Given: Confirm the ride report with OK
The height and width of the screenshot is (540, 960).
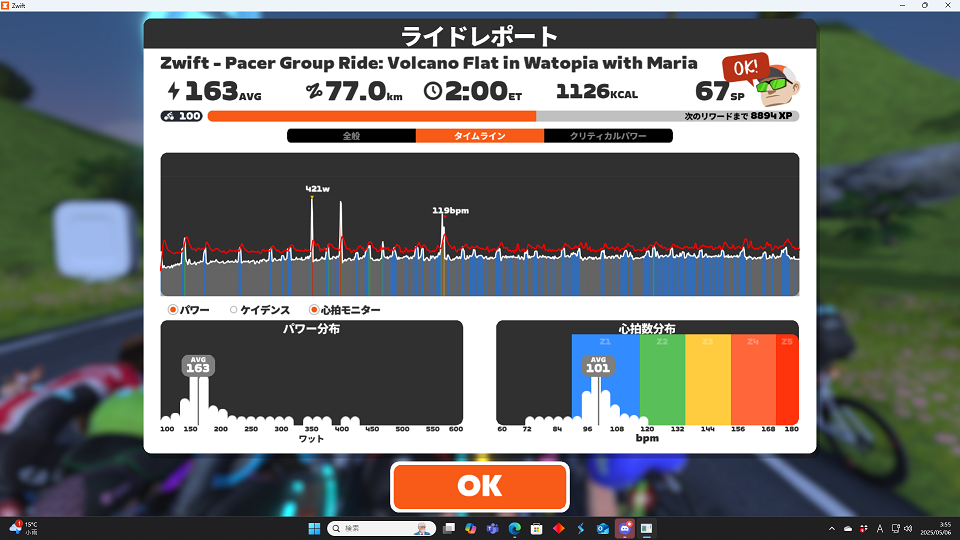Looking at the screenshot, I should [479, 486].
